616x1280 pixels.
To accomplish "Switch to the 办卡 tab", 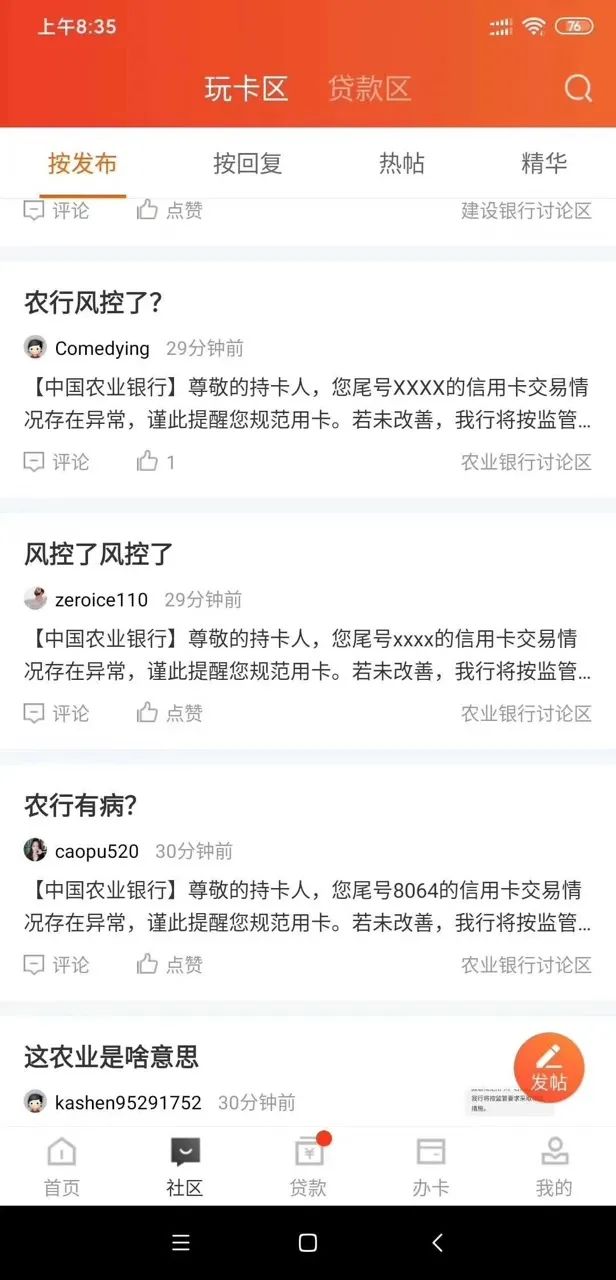I will (x=431, y=1166).
